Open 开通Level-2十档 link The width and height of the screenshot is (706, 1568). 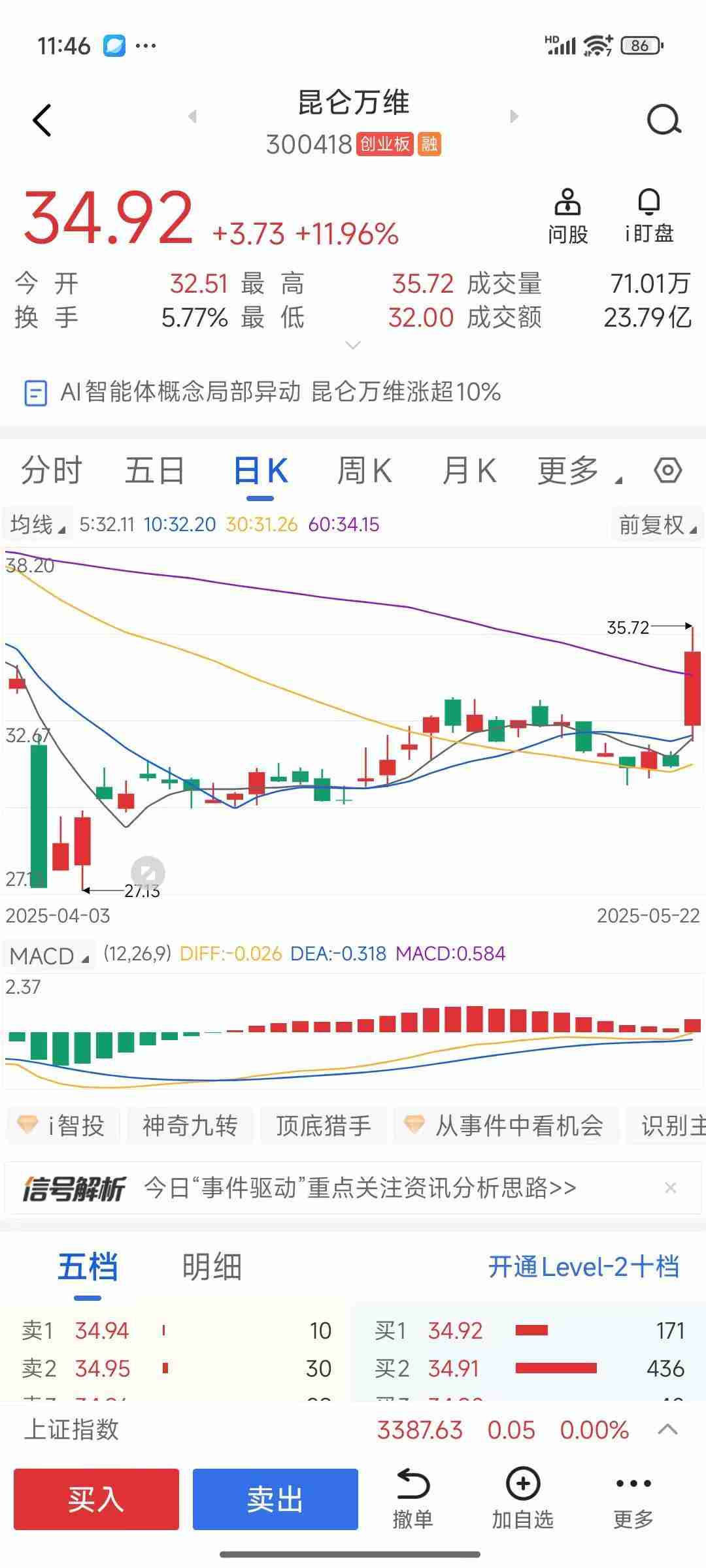584,1267
